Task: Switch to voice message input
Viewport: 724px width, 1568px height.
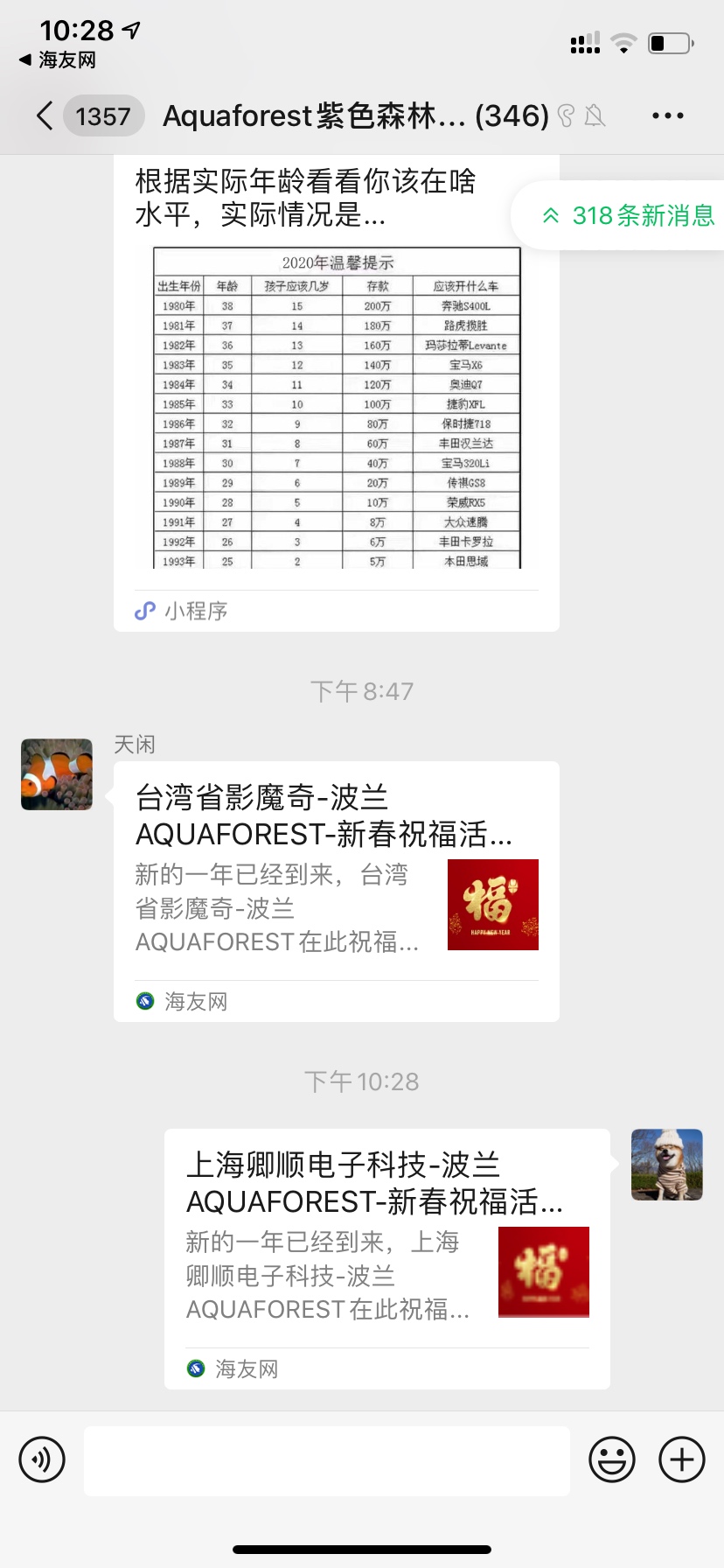Action: pos(42,1459)
